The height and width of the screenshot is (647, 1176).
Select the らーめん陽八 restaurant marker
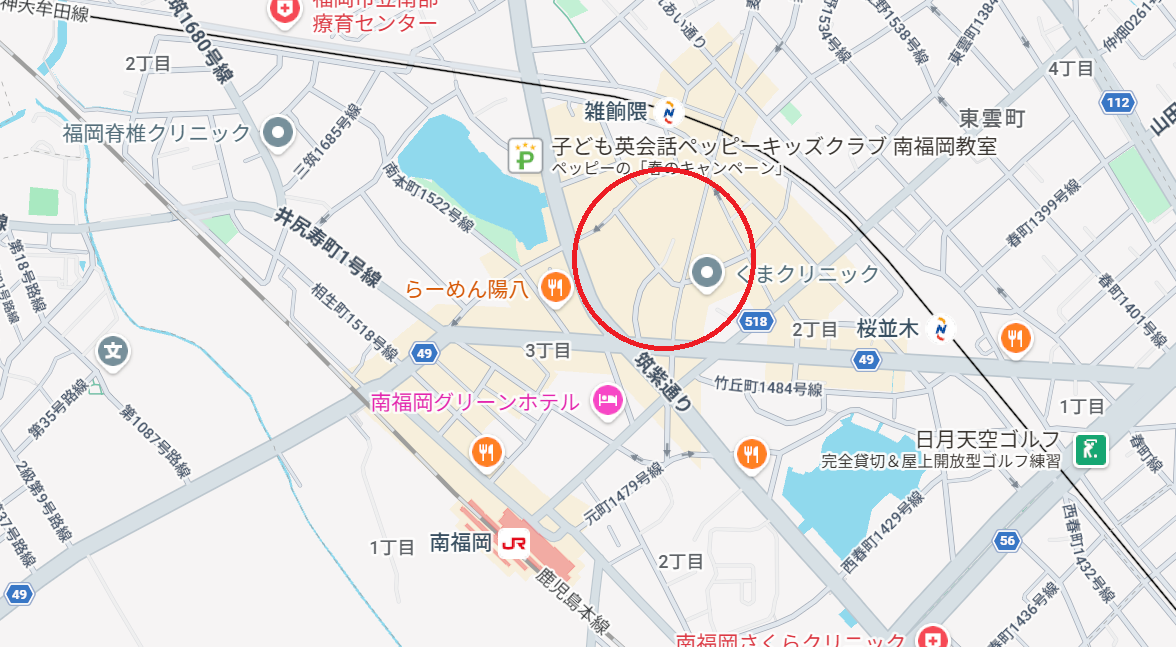[x=554, y=290]
